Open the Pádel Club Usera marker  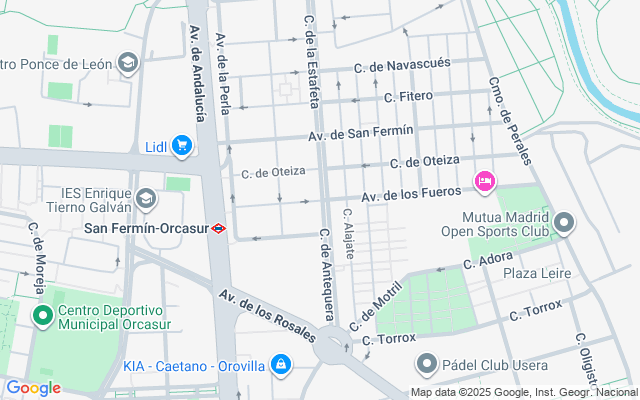pos(428,364)
